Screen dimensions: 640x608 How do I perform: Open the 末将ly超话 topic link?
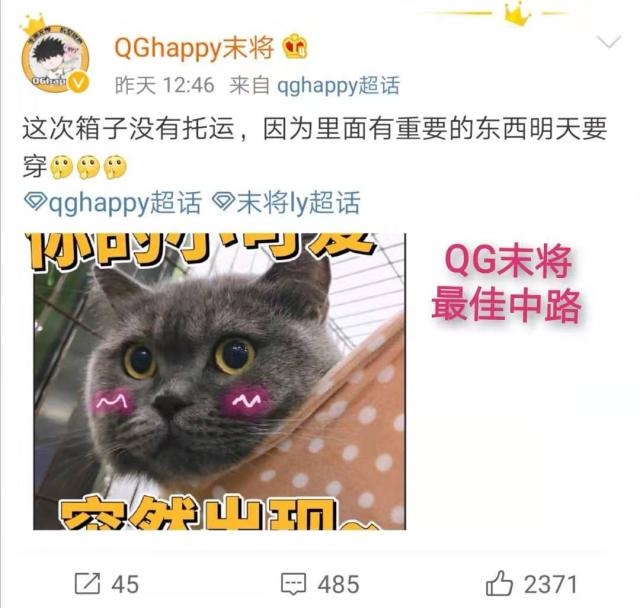pyautogui.click(x=286, y=204)
